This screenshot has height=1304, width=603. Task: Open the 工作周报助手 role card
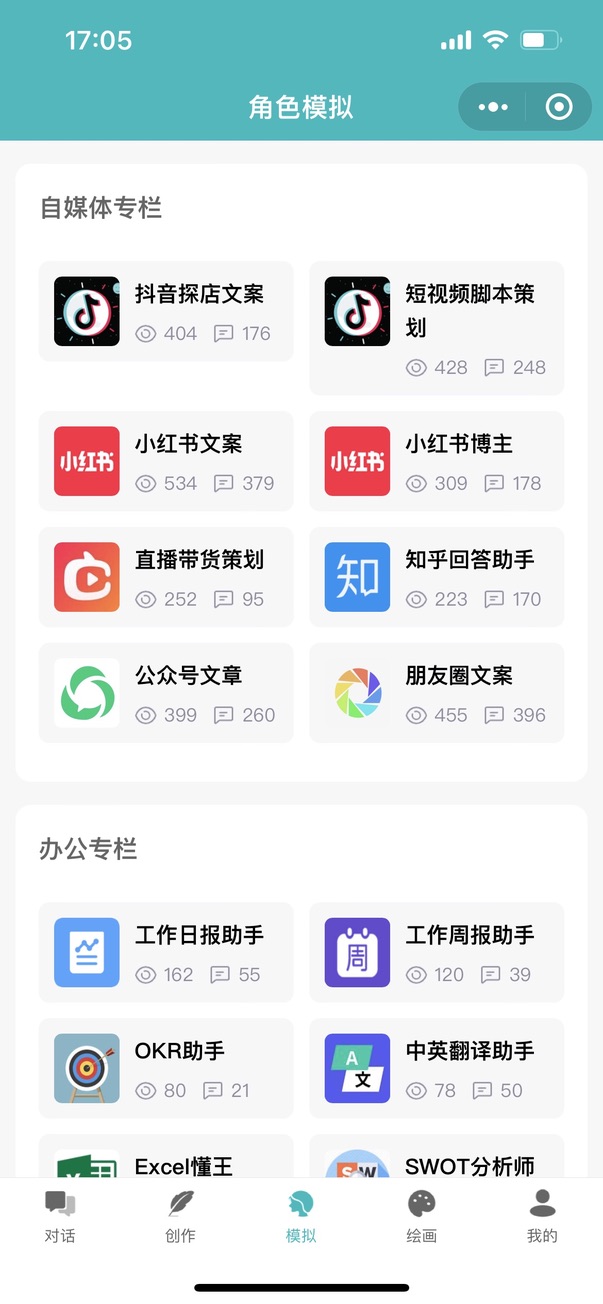[436, 952]
